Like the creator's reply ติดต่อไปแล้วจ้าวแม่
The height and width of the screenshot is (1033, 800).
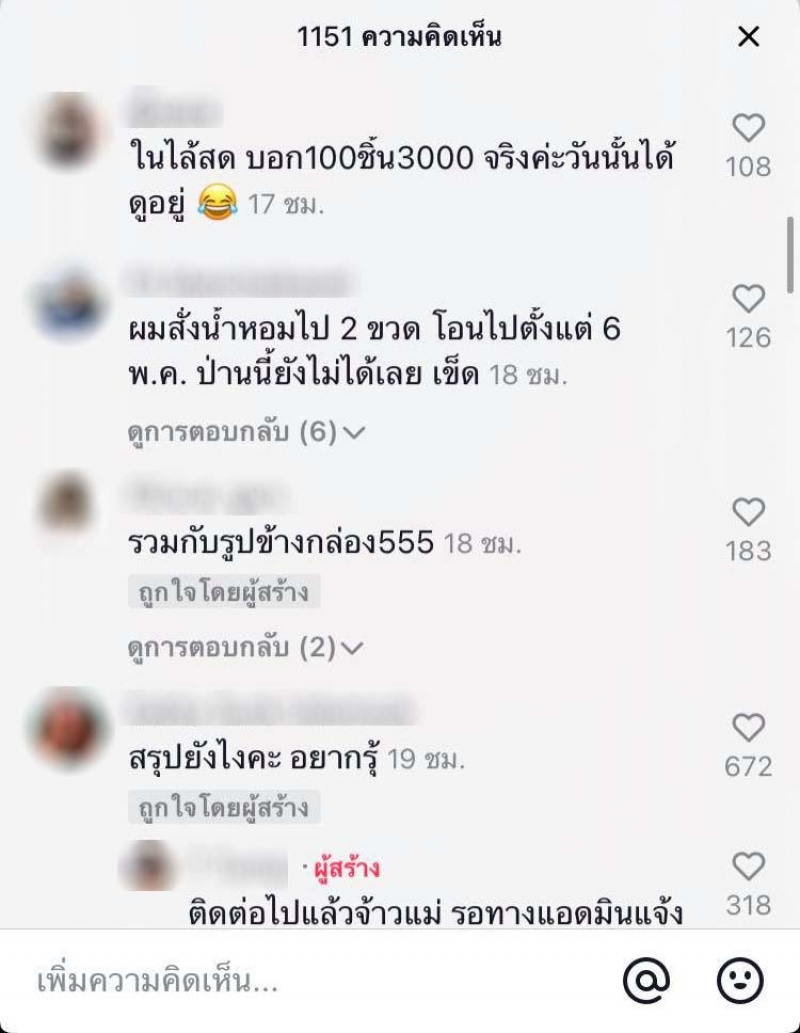click(x=748, y=867)
